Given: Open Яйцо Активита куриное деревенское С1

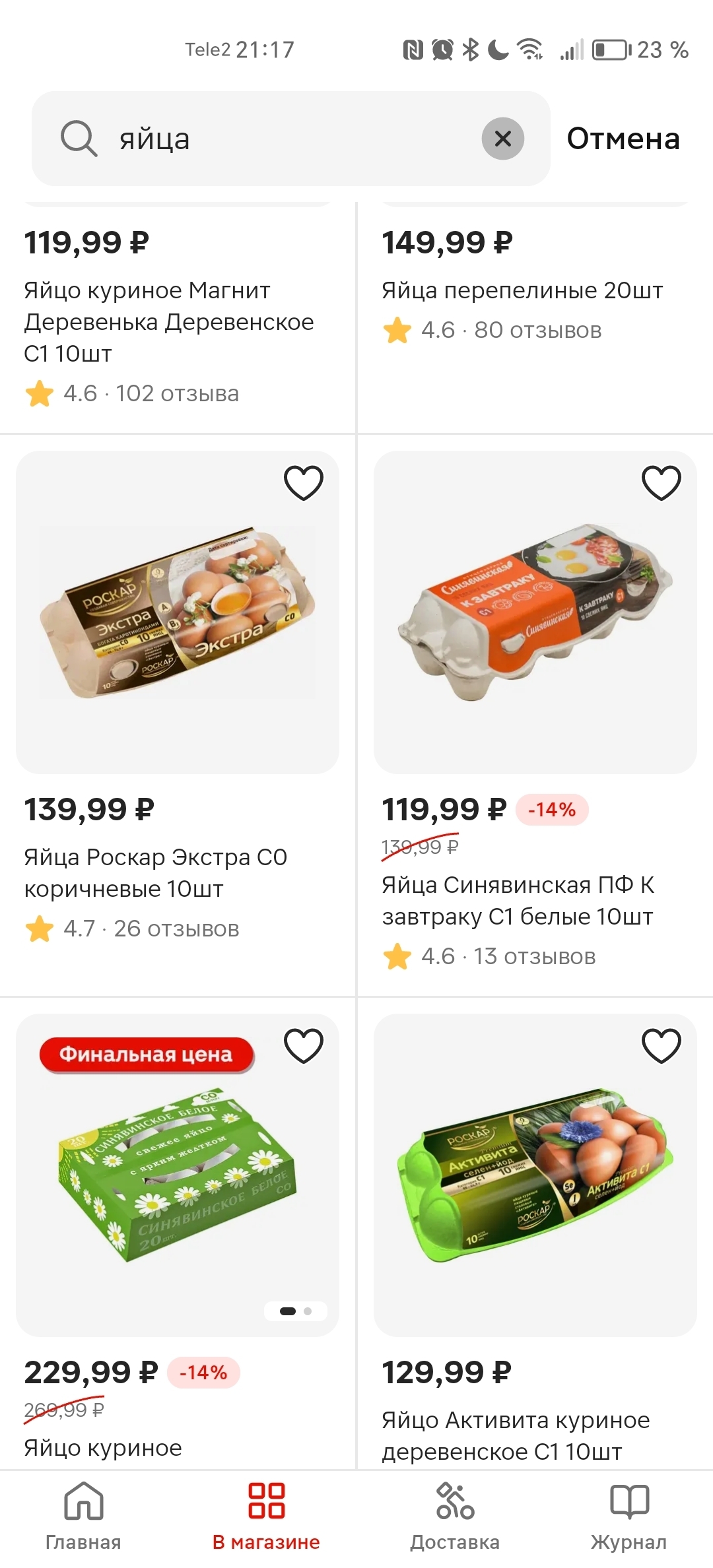Looking at the screenshot, I should tap(535, 1175).
